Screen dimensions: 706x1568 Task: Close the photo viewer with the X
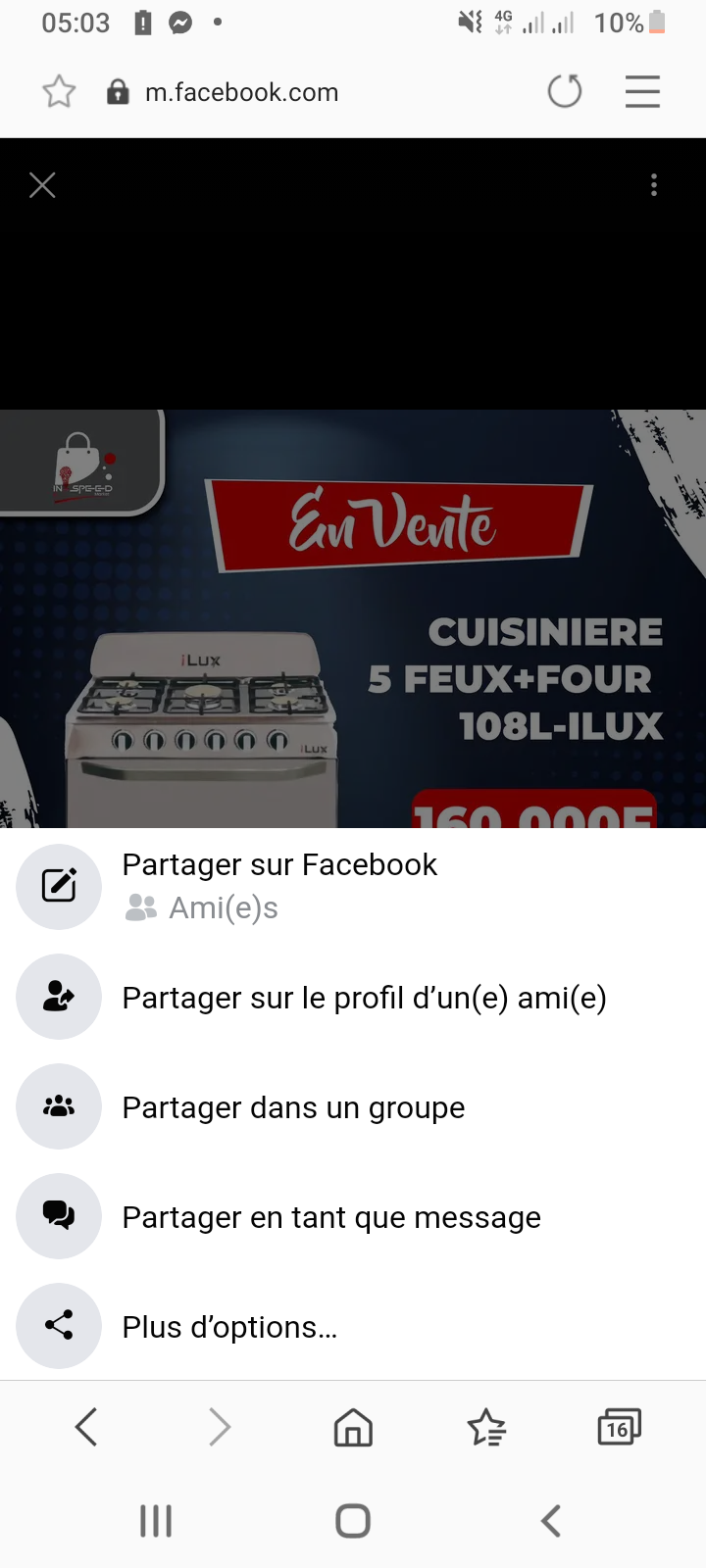click(x=42, y=185)
